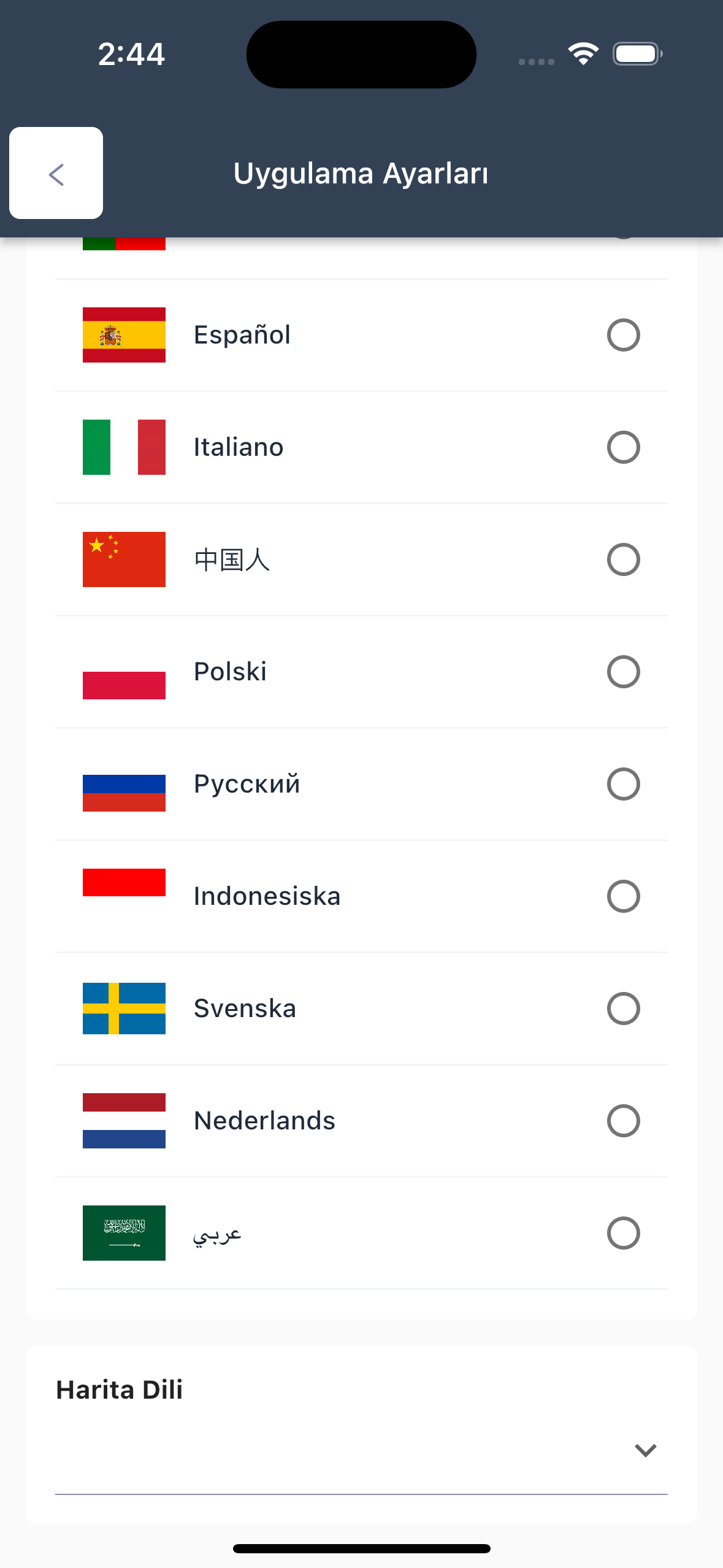723x1568 pixels.
Task: Select the Chinese 中国人 language option
Action: click(361, 559)
